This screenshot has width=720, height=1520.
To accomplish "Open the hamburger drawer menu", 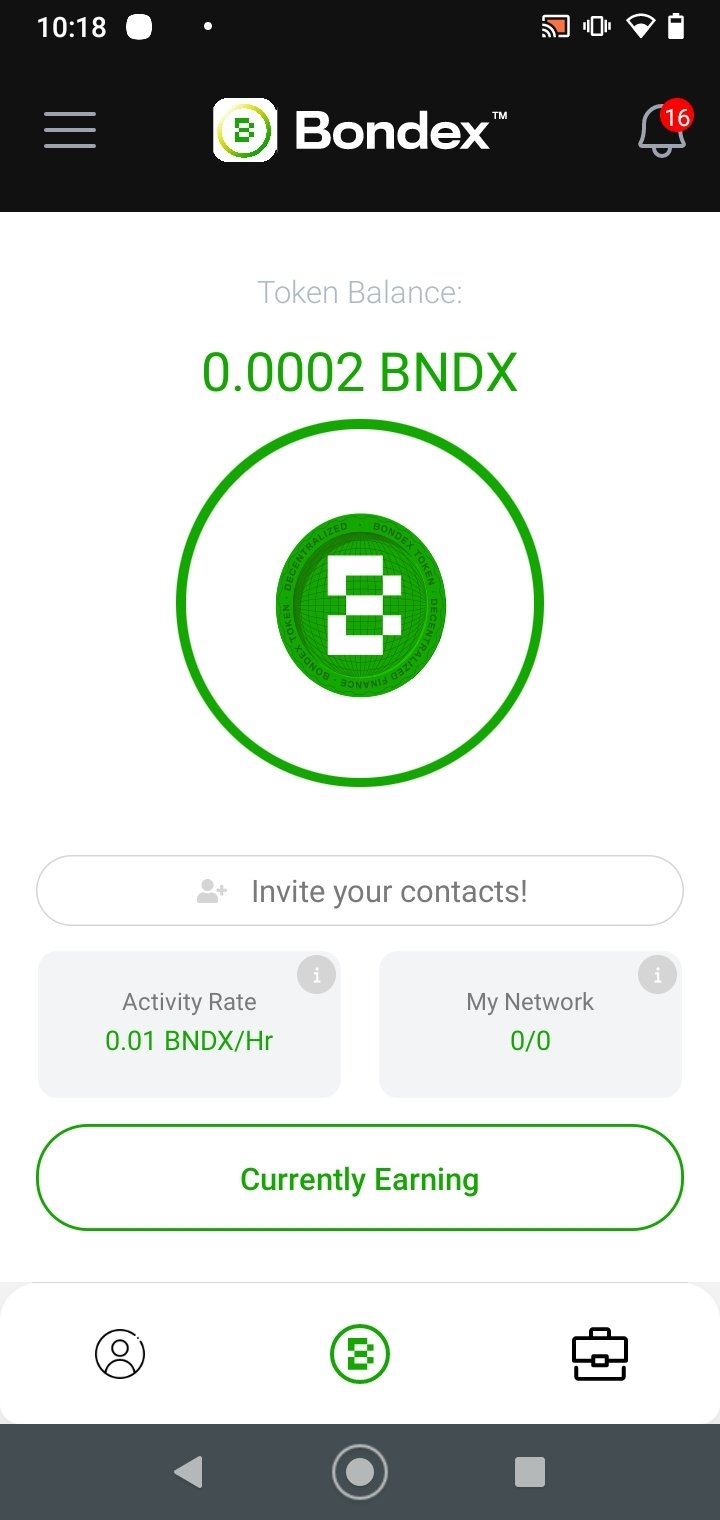I will (x=70, y=130).
